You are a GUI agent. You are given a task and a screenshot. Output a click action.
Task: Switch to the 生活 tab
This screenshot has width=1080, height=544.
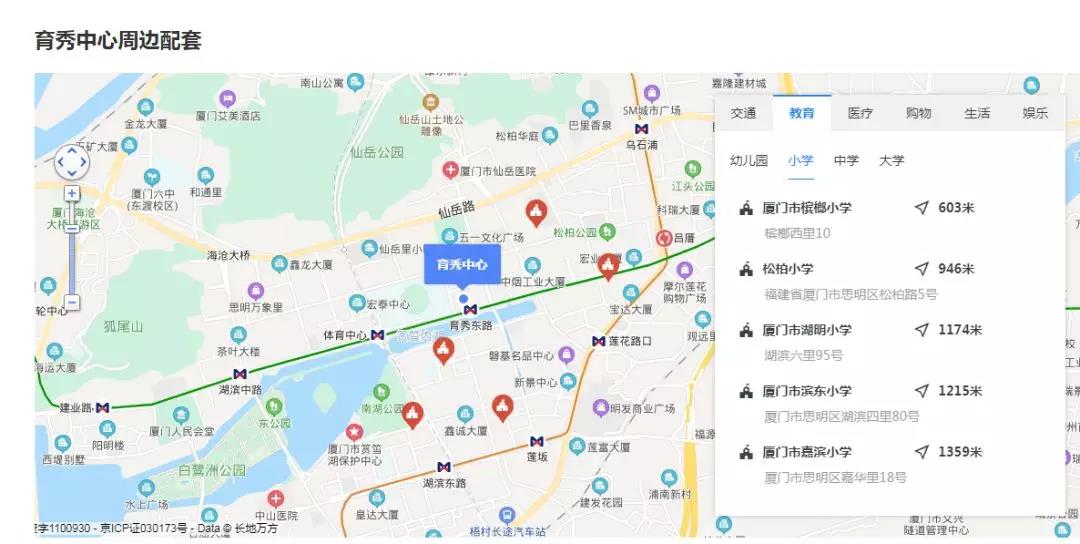click(977, 113)
